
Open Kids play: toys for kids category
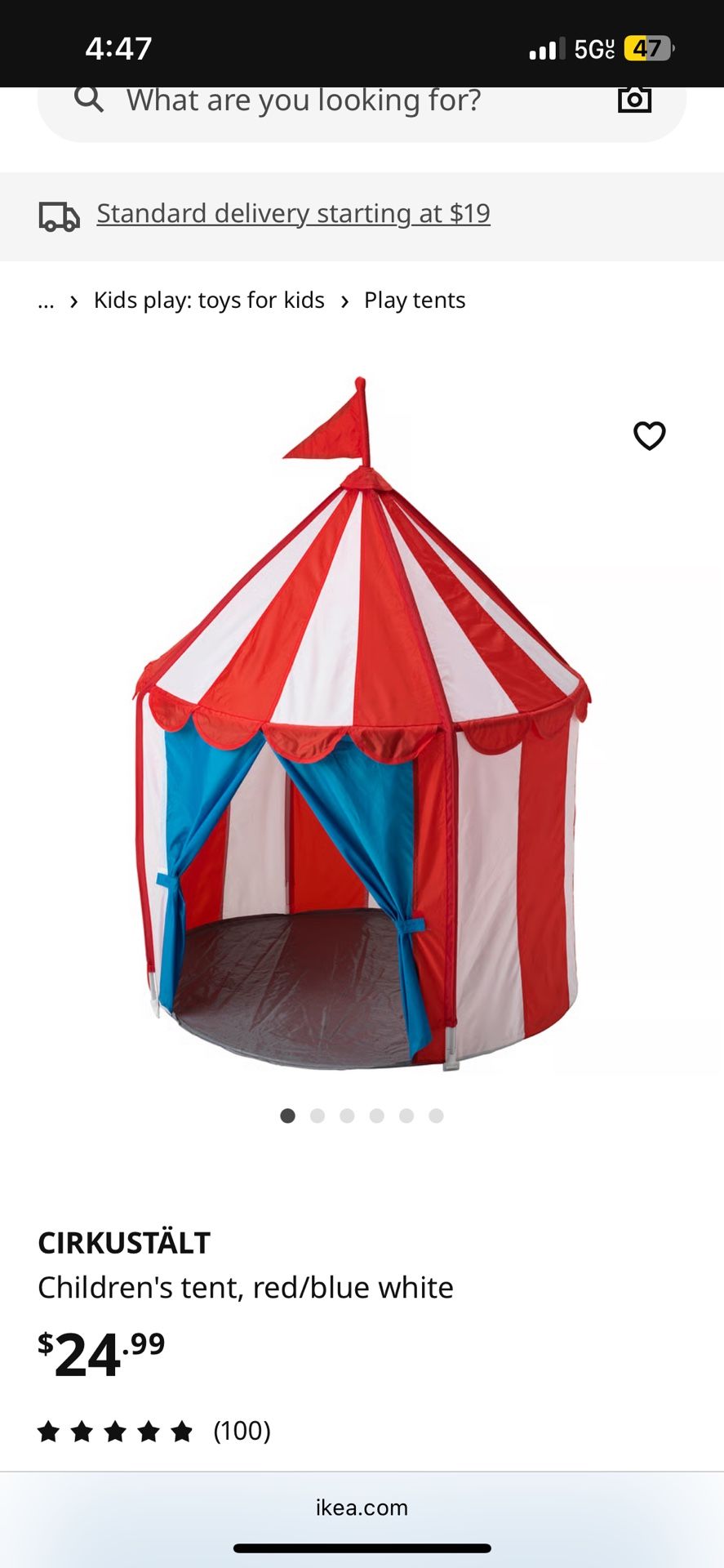click(209, 301)
